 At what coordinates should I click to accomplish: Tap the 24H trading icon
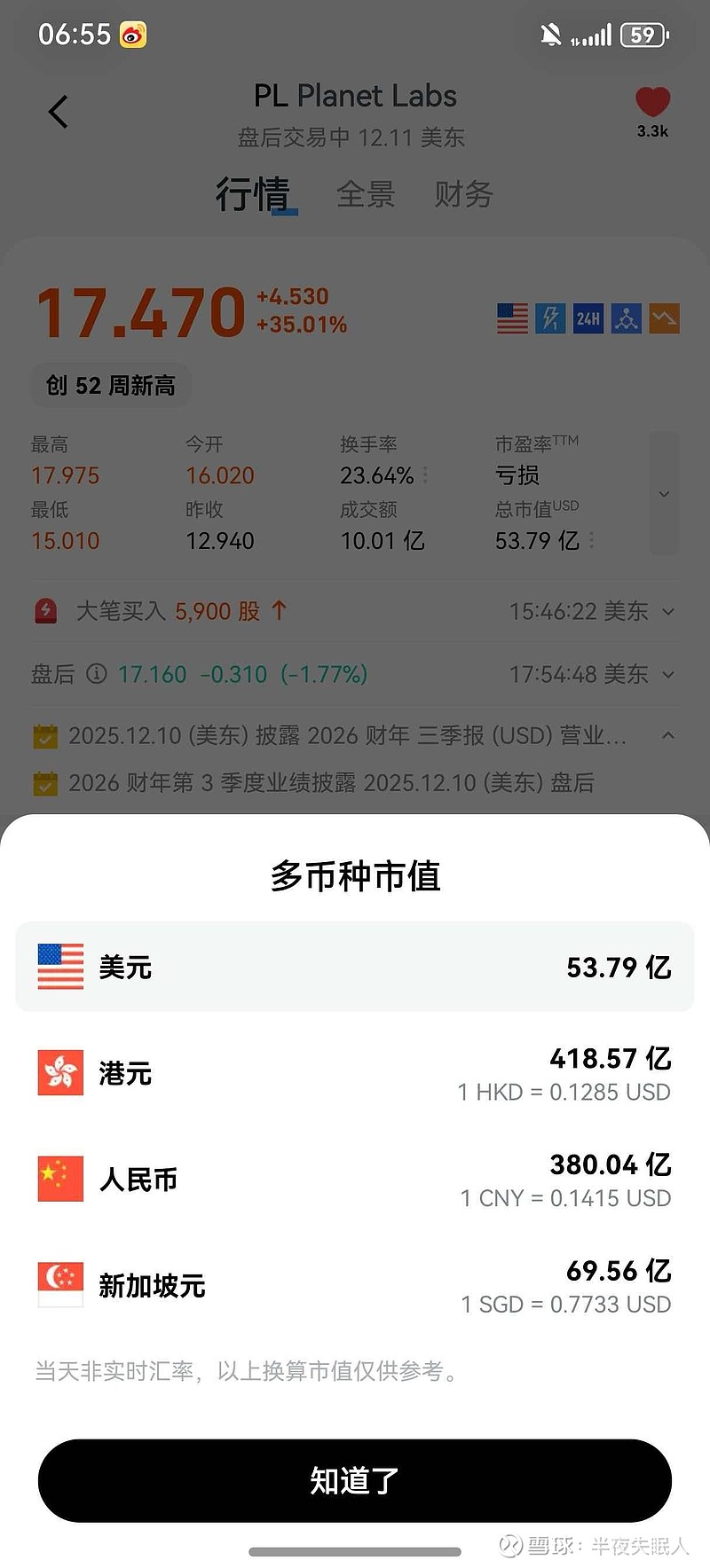tap(589, 318)
